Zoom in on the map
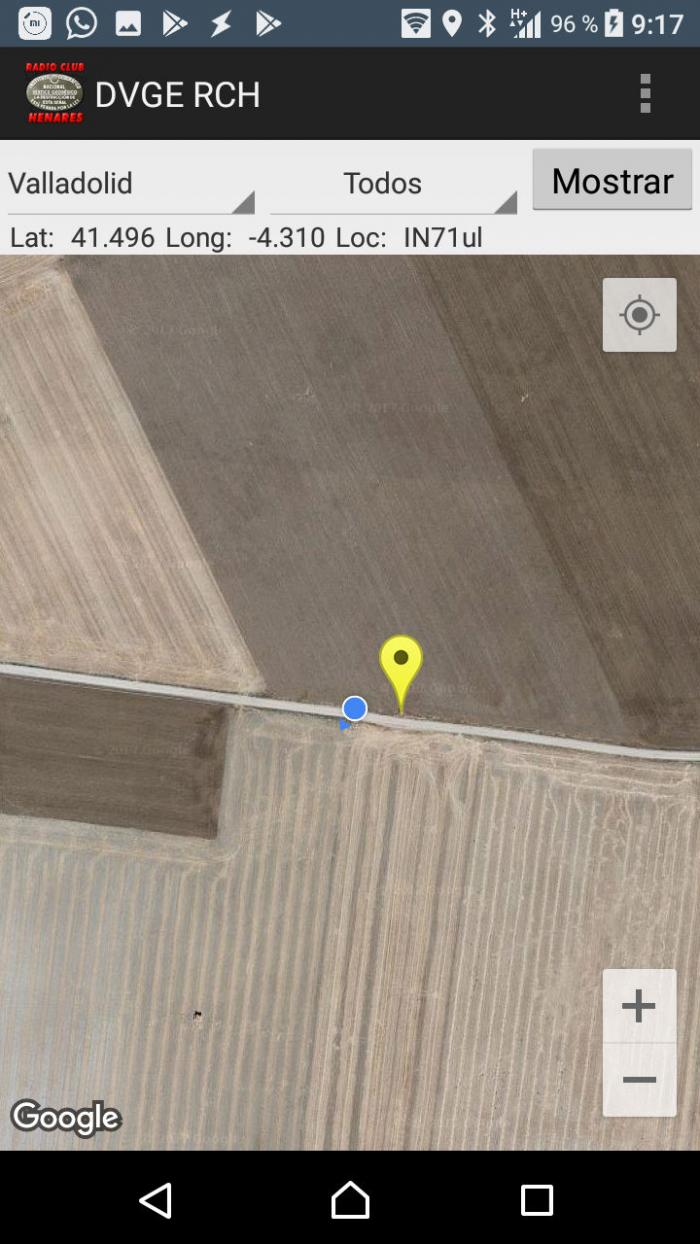This screenshot has width=700, height=1244. (639, 1006)
